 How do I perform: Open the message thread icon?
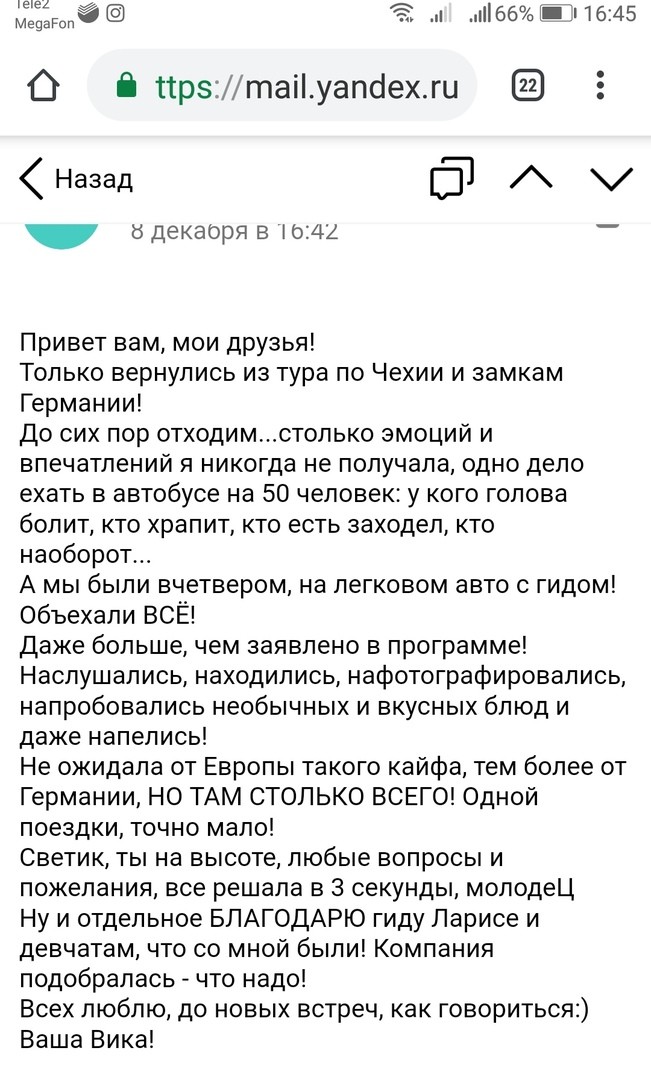(451, 179)
